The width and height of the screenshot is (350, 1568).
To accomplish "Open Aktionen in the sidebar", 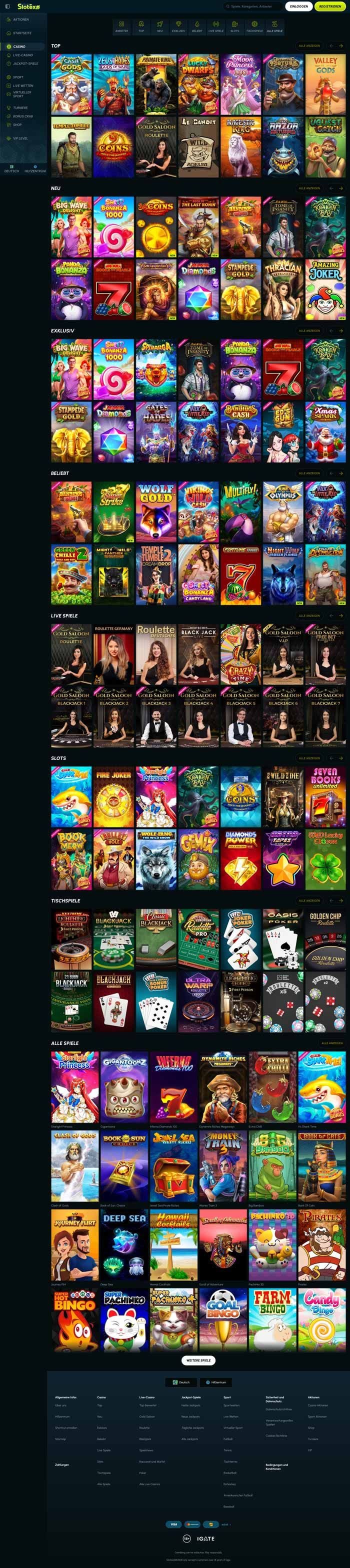I will click(20, 19).
